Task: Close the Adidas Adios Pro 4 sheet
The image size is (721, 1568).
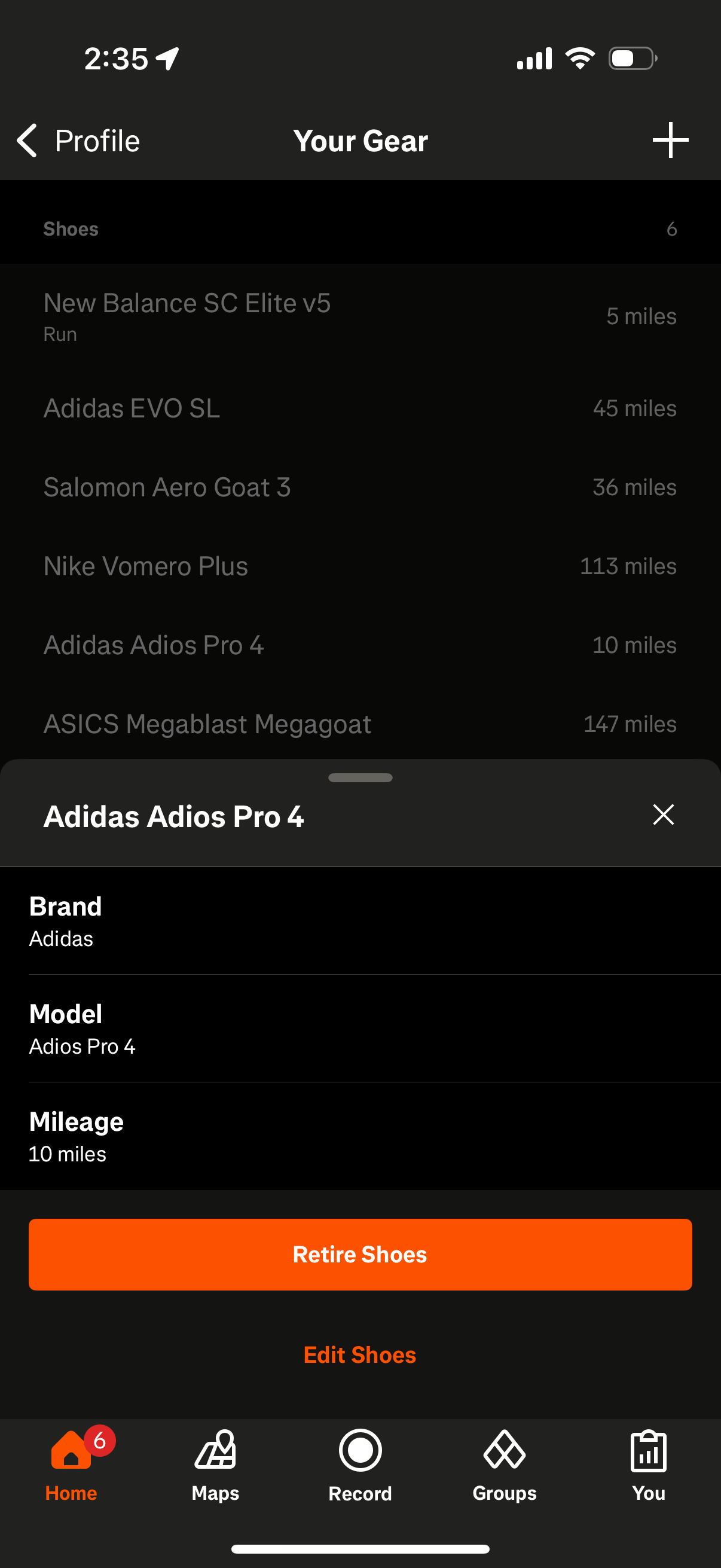Action: (662, 814)
